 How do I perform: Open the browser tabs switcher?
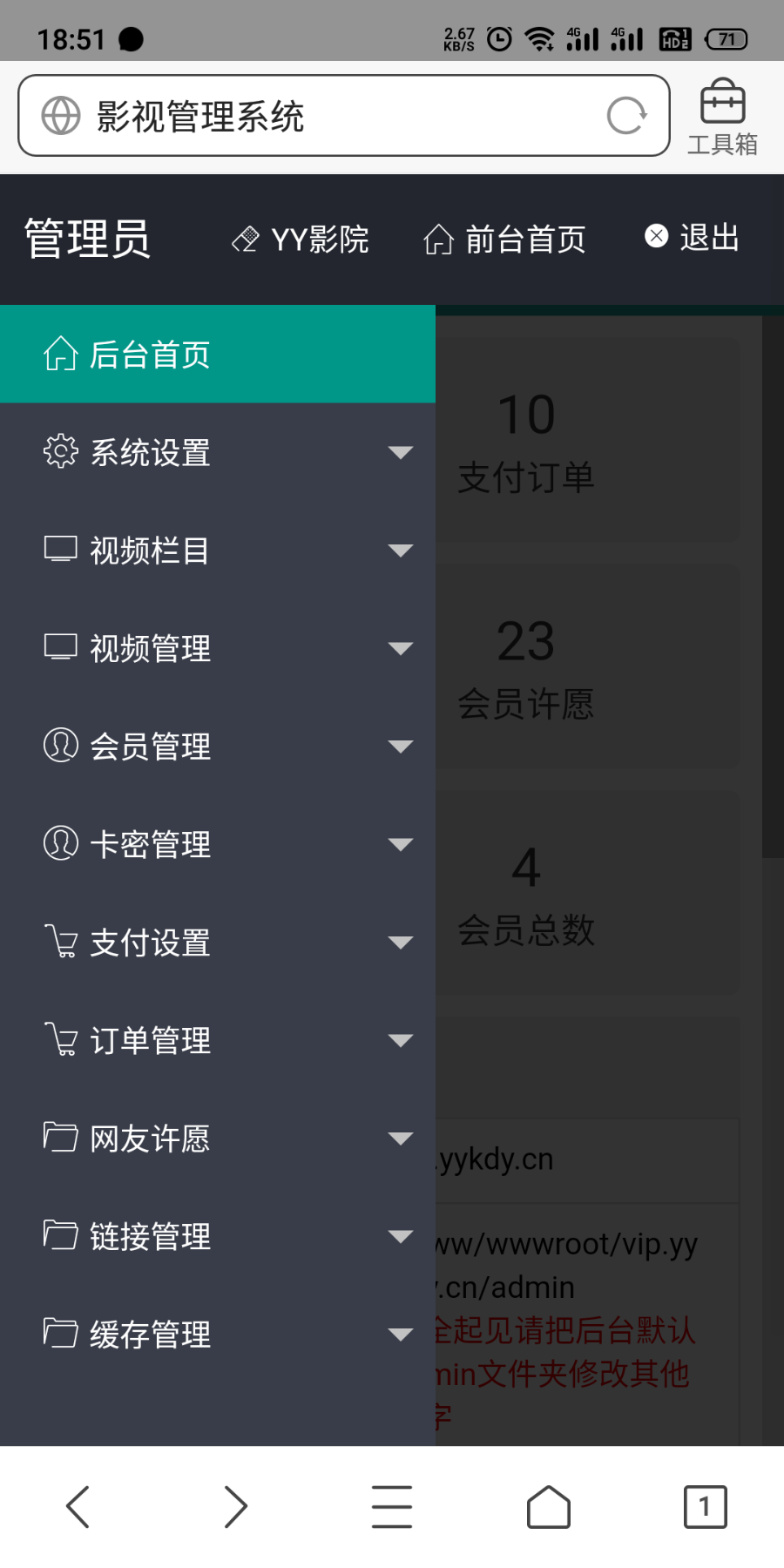coord(705,1507)
